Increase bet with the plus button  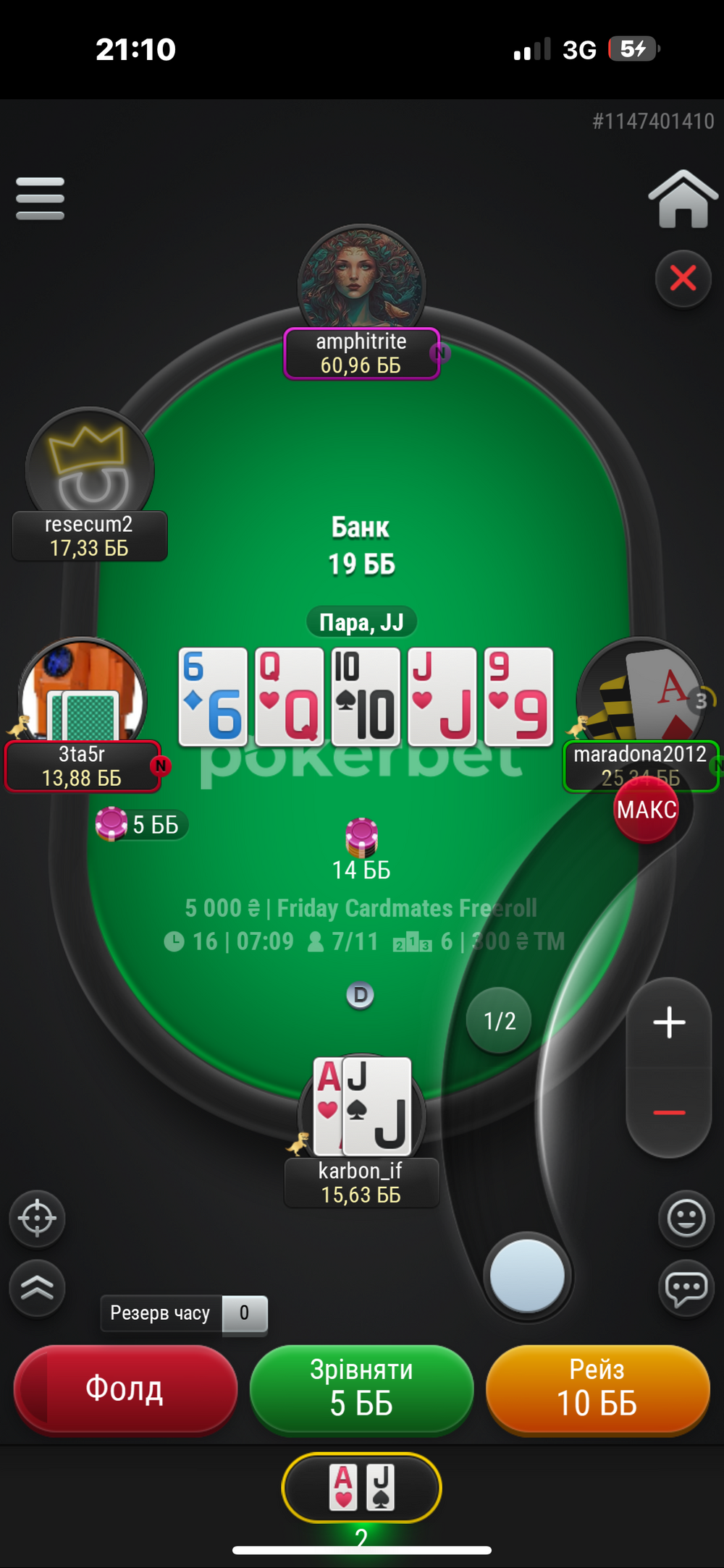tap(669, 1022)
